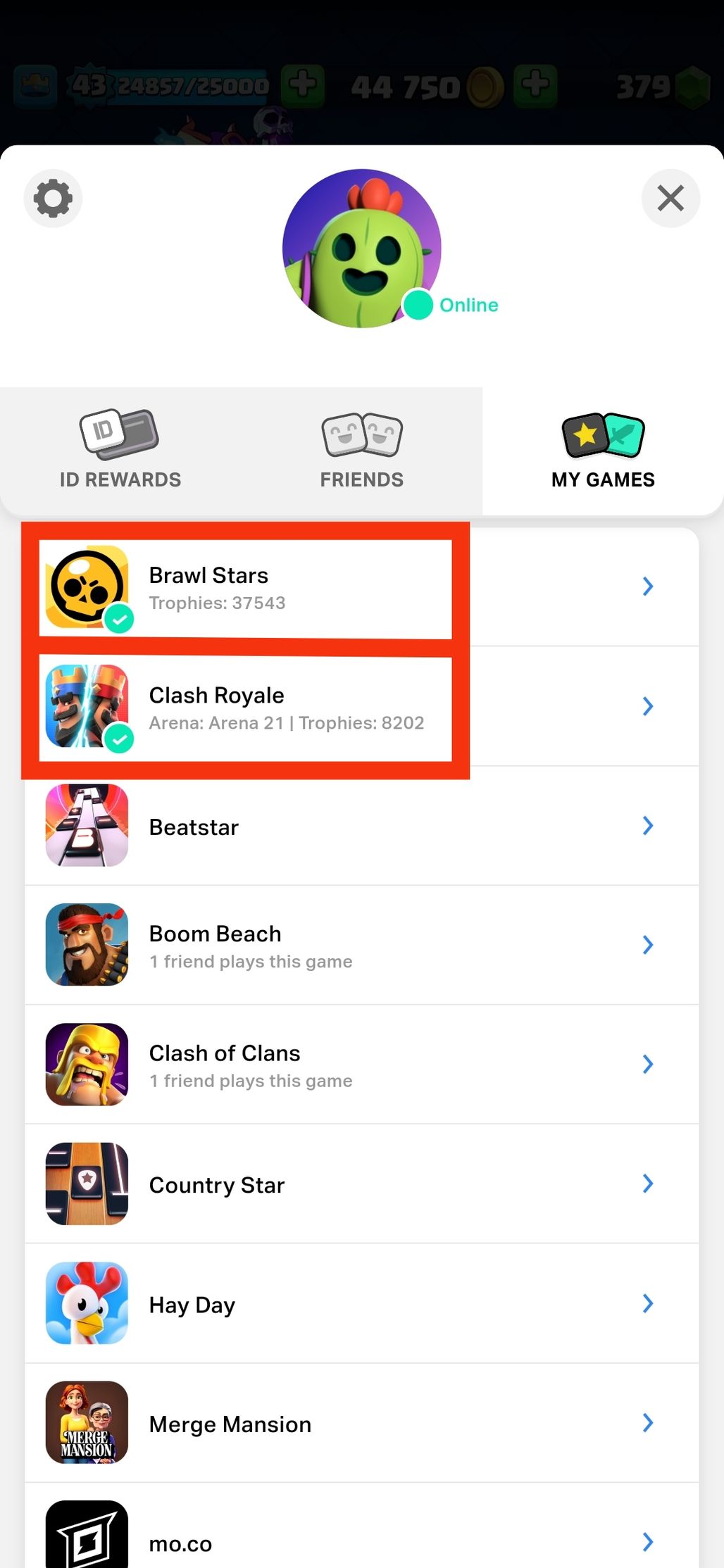Image resolution: width=724 pixels, height=1568 pixels.
Task: Close the Supercell ID panel
Action: 670,199
